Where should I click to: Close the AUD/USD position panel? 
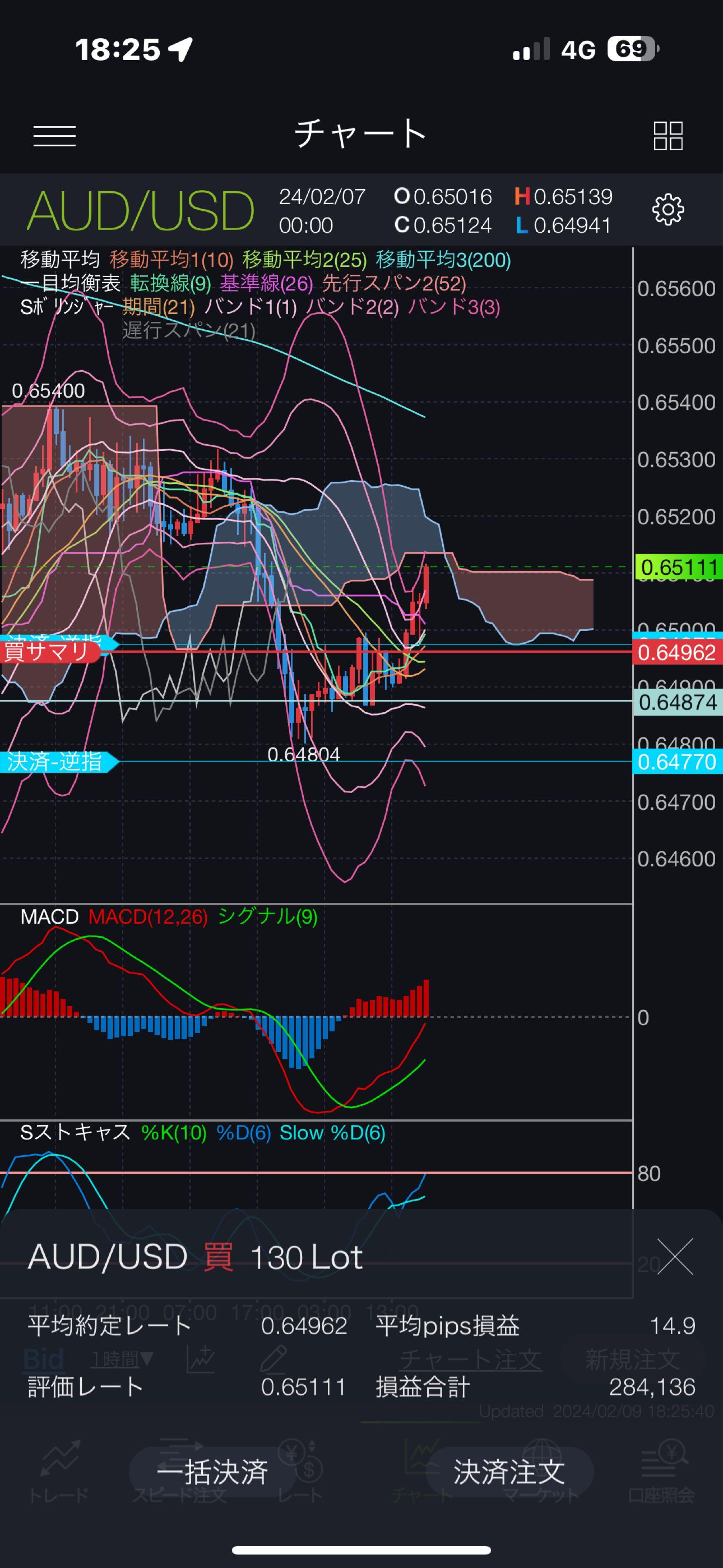(675, 1256)
